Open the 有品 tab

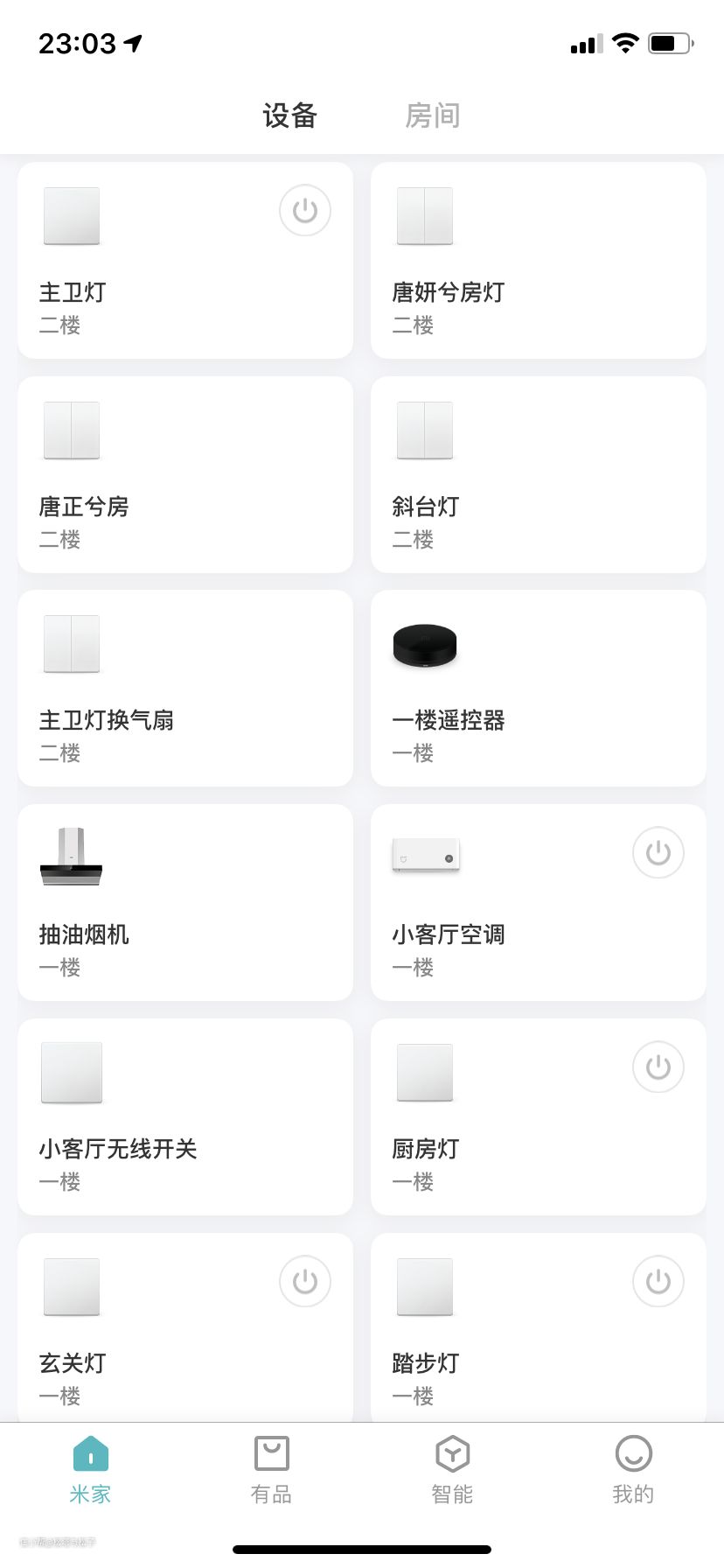(271, 1470)
